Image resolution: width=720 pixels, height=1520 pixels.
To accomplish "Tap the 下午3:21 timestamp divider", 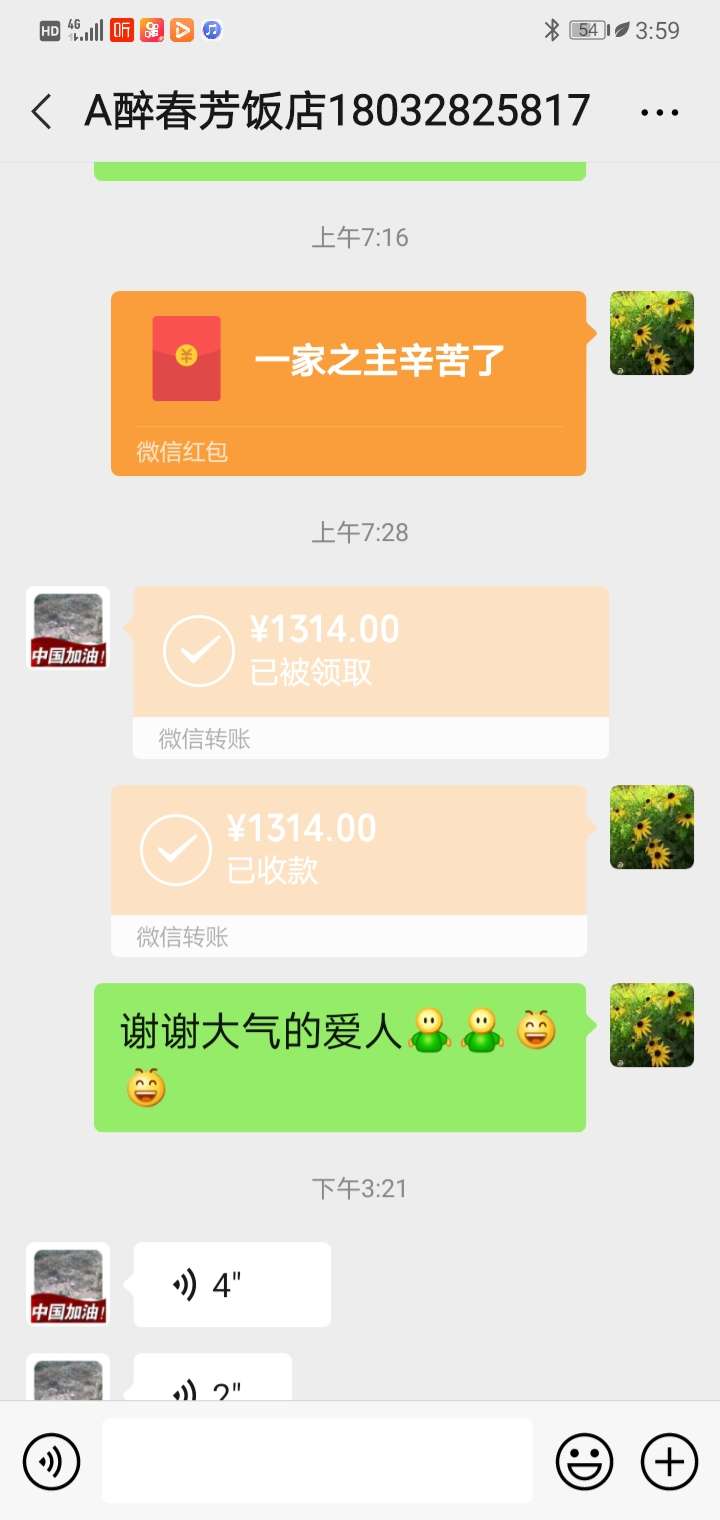I will click(x=360, y=1188).
